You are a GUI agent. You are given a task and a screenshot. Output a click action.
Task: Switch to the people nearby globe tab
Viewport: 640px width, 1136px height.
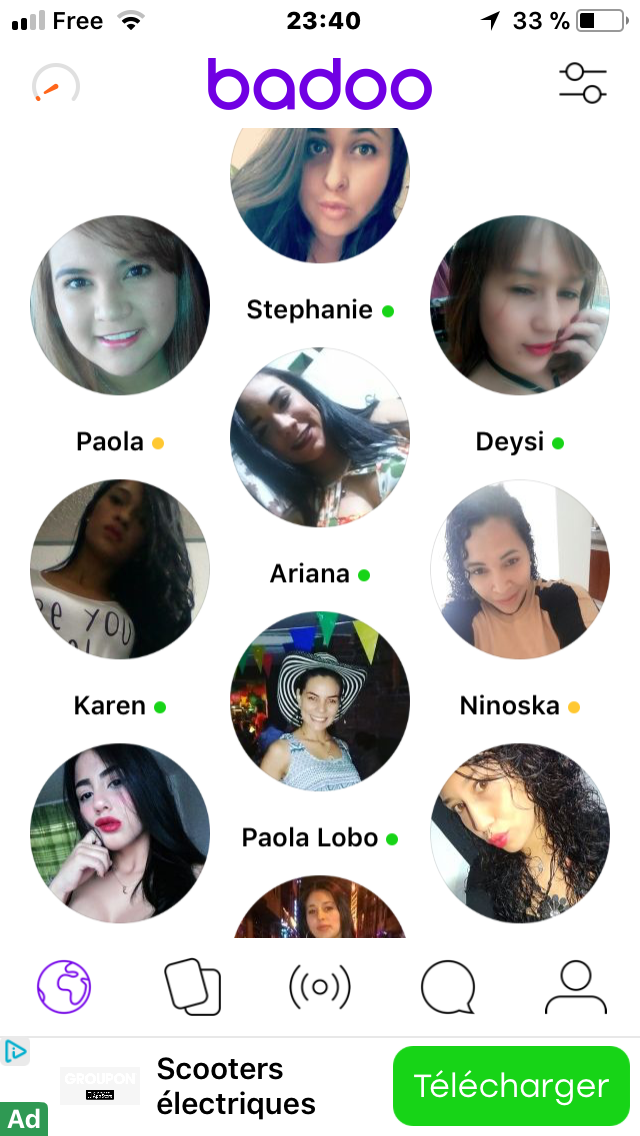tap(64, 986)
